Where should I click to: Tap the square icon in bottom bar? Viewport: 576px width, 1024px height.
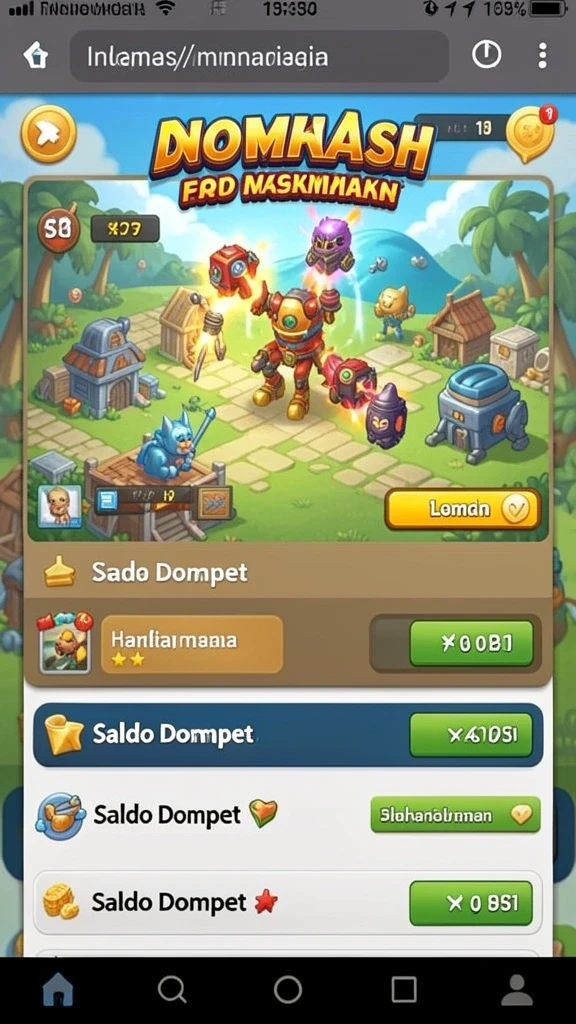click(404, 990)
